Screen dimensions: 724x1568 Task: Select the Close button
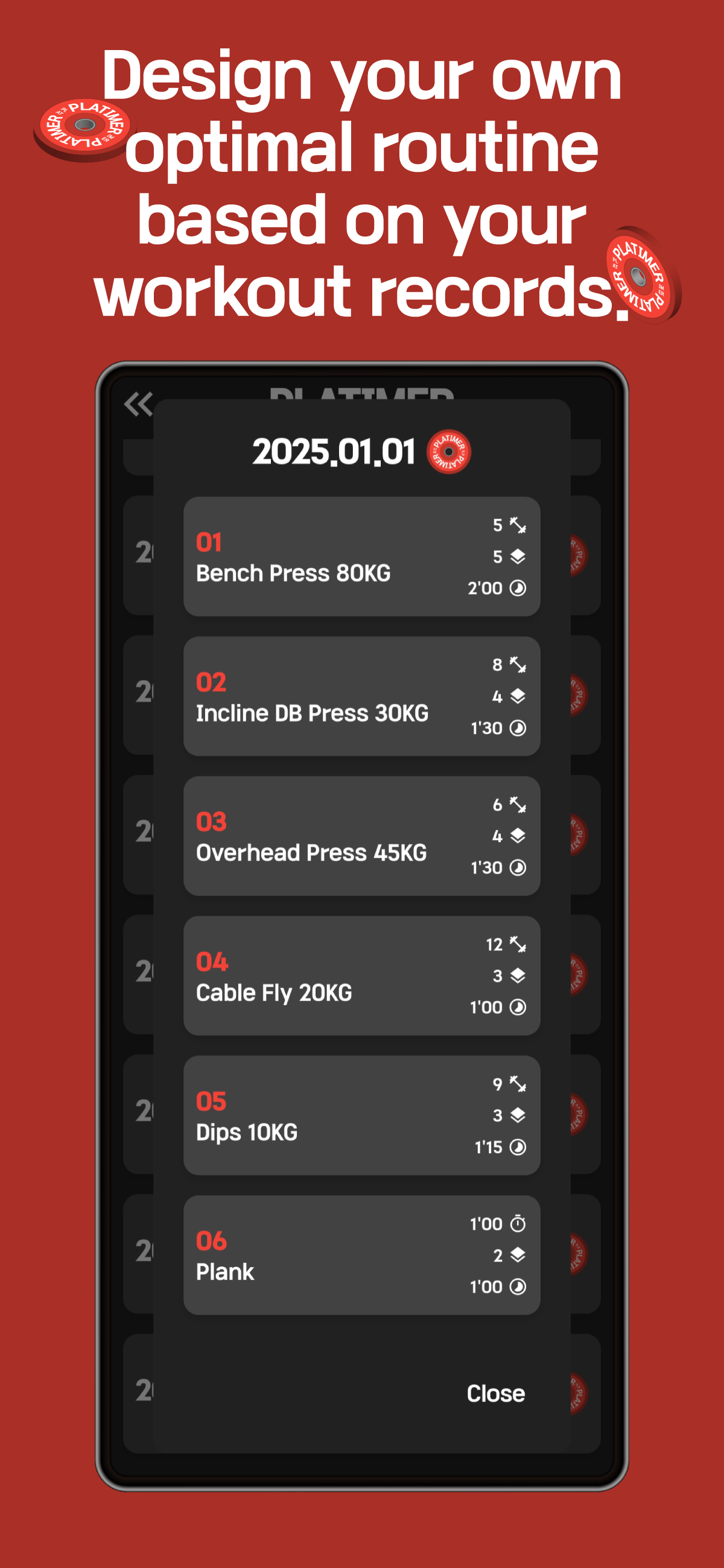tap(495, 1393)
